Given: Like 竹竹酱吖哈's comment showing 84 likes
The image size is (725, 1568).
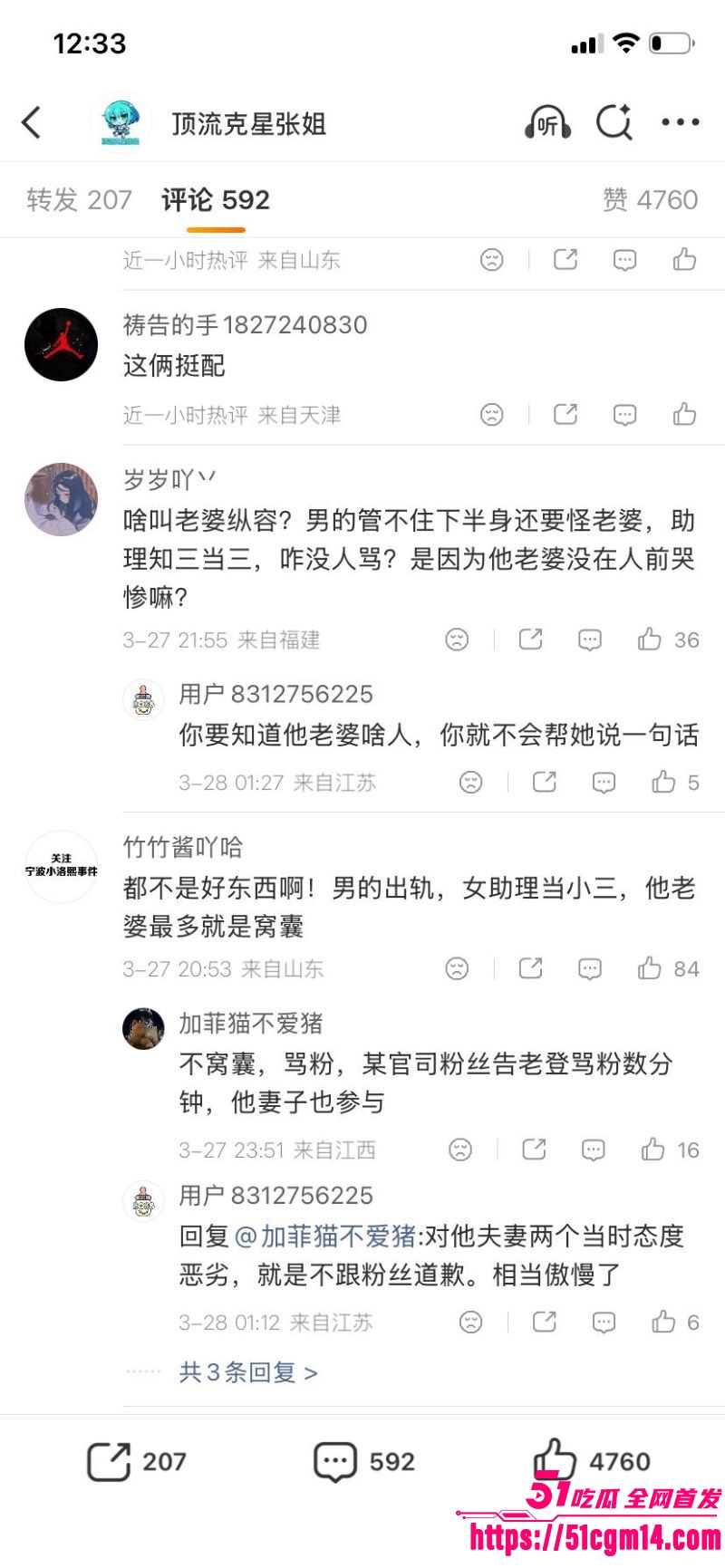Looking at the screenshot, I should [x=652, y=968].
